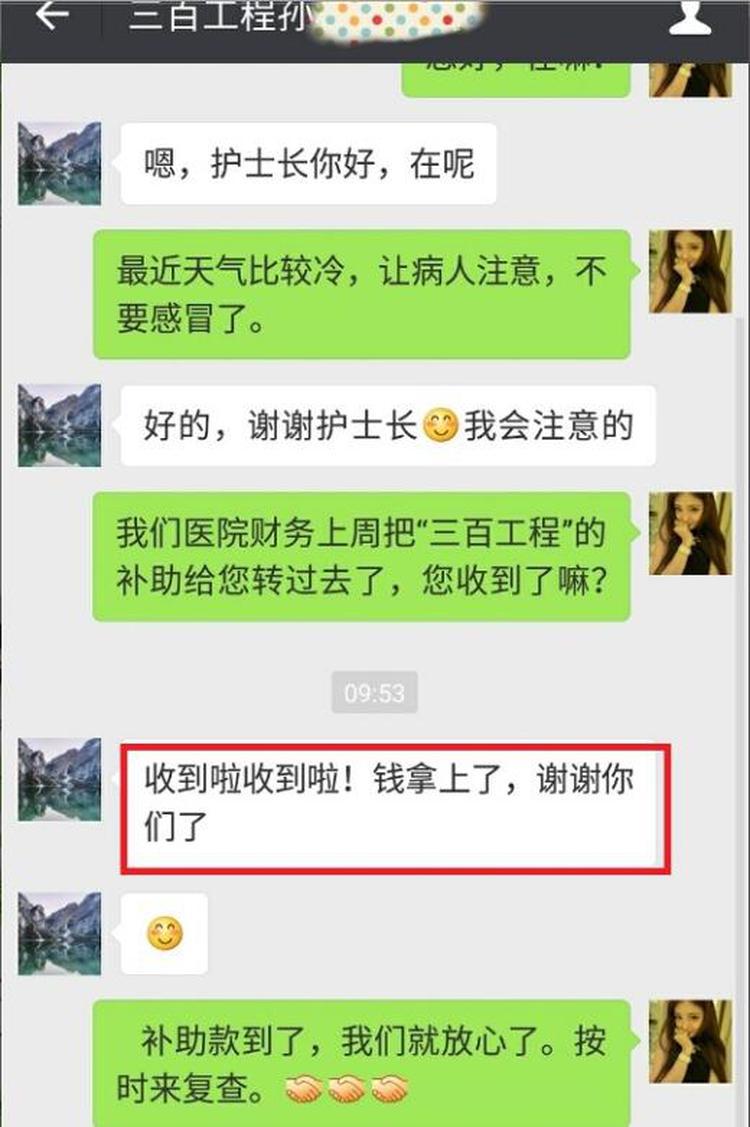The height and width of the screenshot is (1127, 750).
Task: Go back using the top-left arrow
Action: (x=51, y=17)
